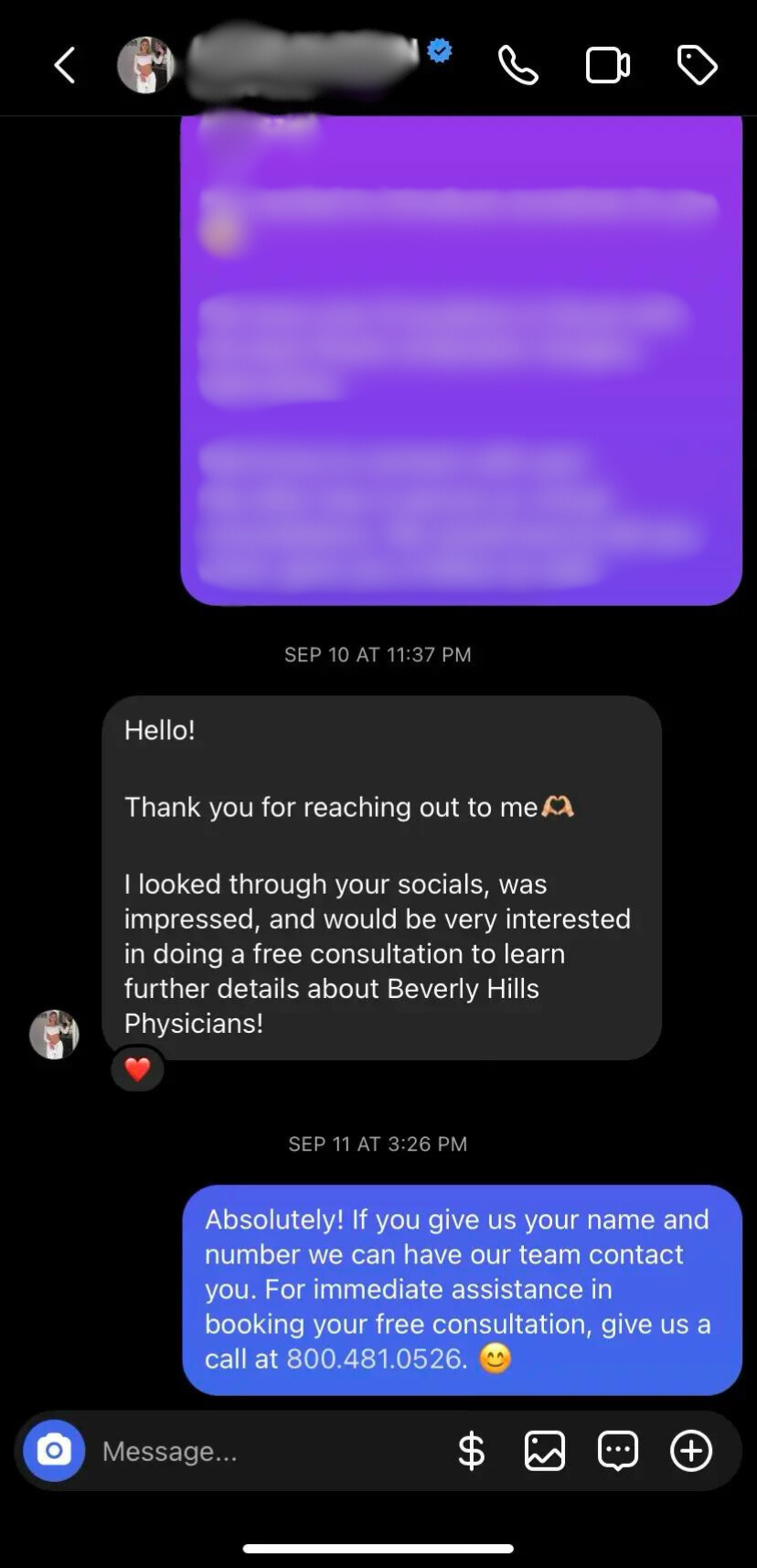Go back to the inbox

[64, 66]
